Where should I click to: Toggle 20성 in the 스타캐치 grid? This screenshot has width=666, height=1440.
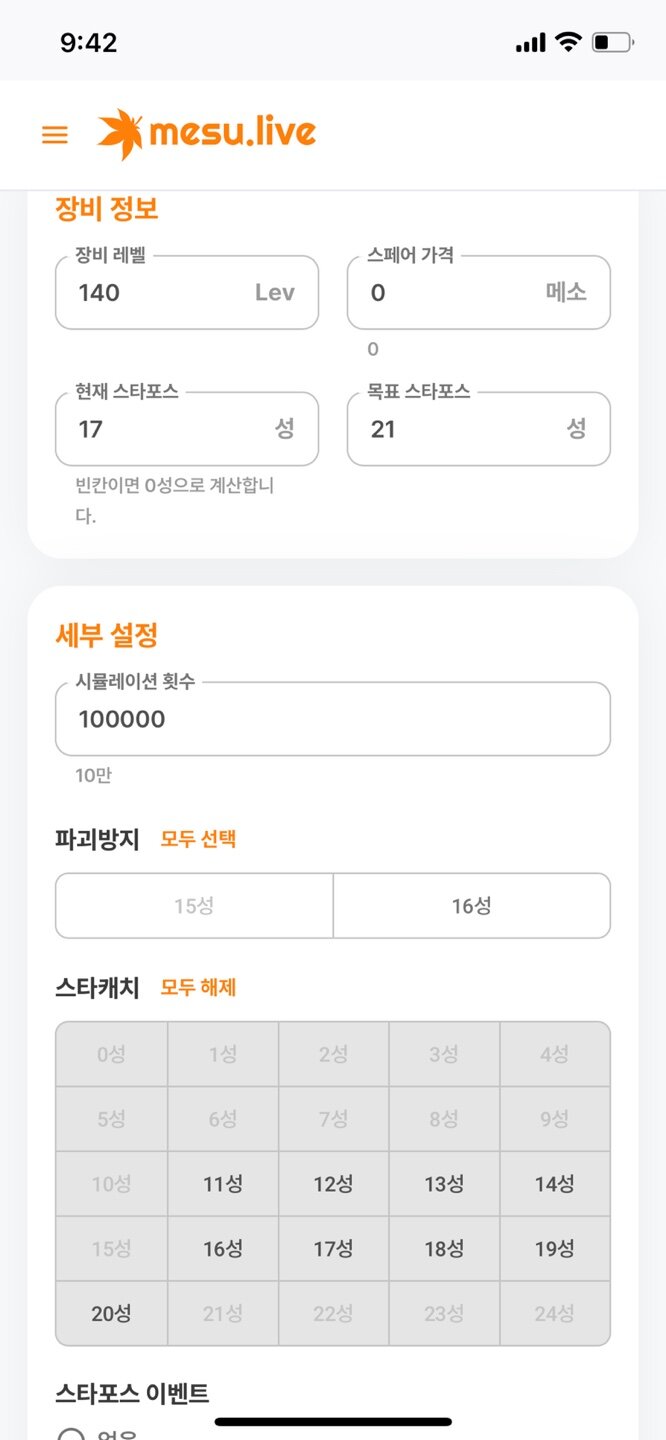[x=112, y=1314]
